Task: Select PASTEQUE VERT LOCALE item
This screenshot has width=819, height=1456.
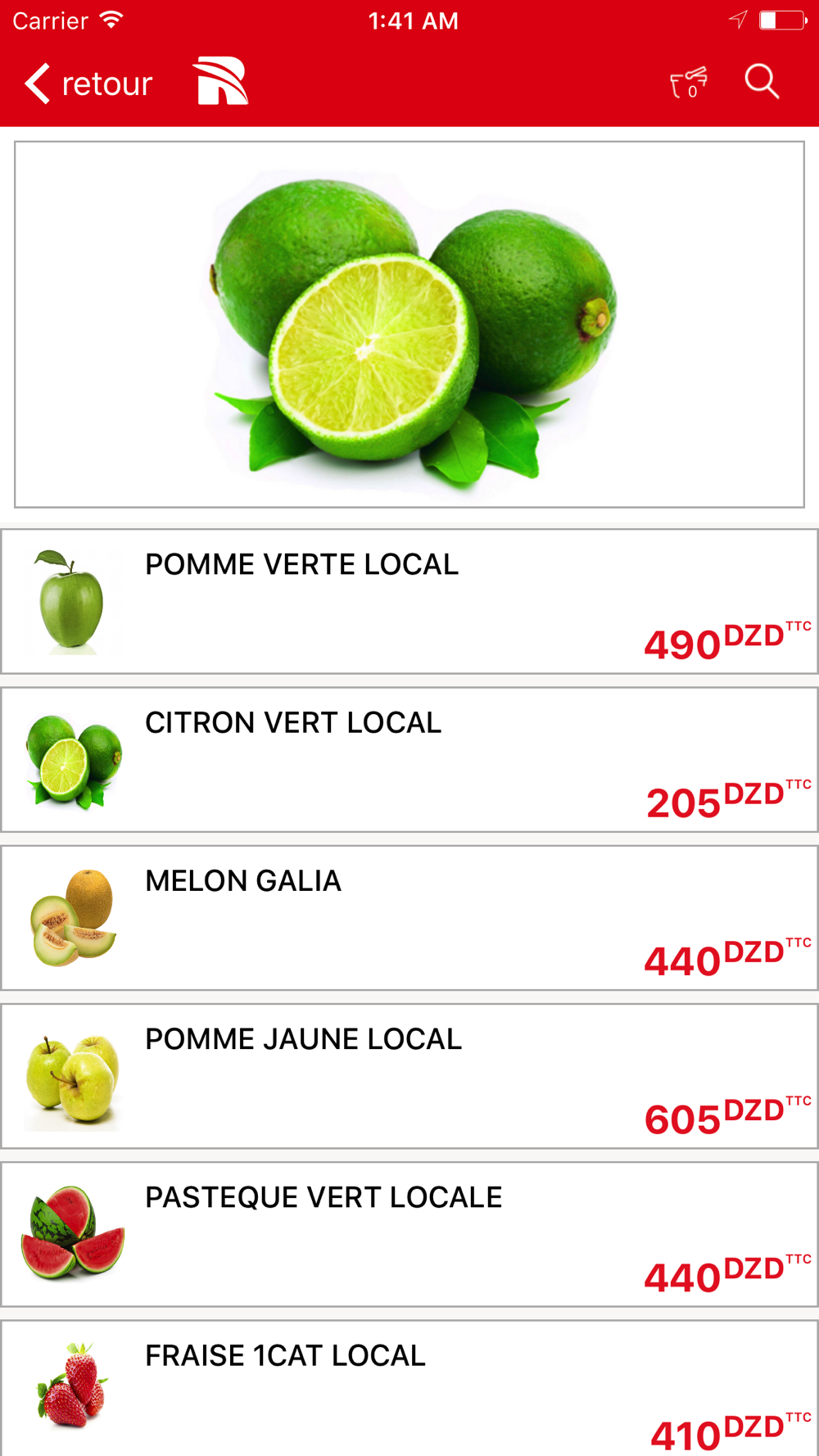Action: click(409, 1234)
